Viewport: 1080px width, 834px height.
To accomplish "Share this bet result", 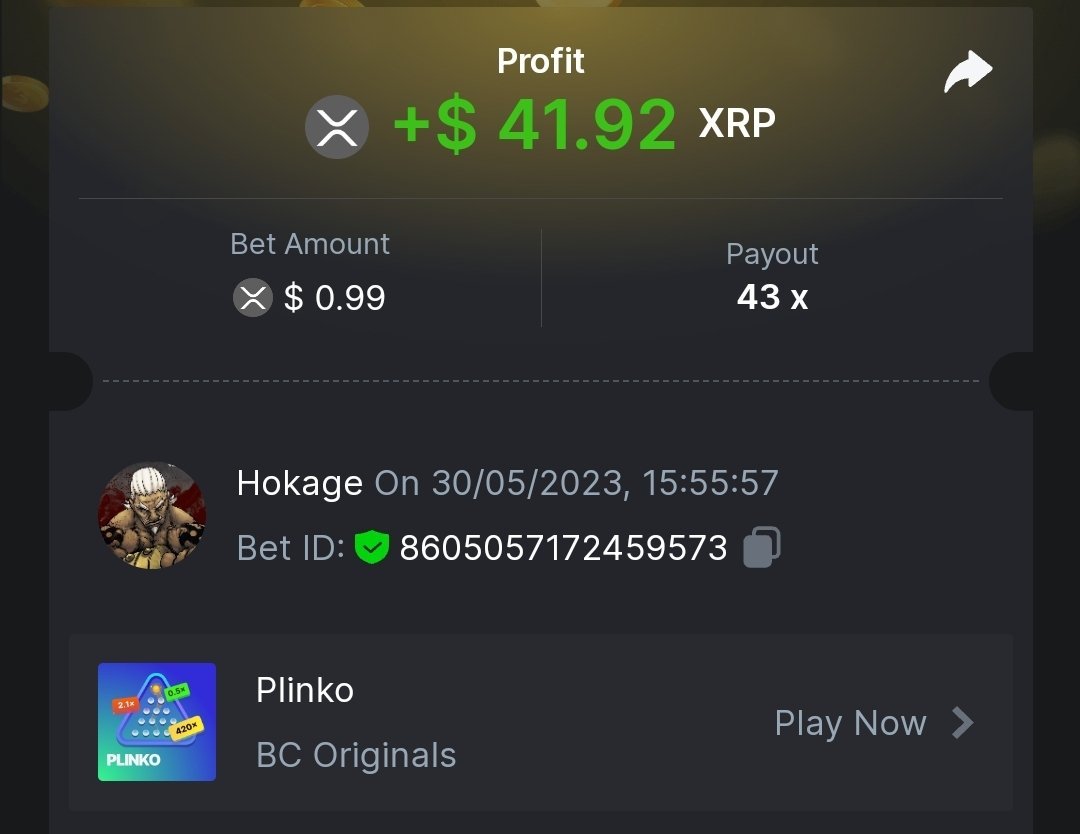I will (967, 73).
